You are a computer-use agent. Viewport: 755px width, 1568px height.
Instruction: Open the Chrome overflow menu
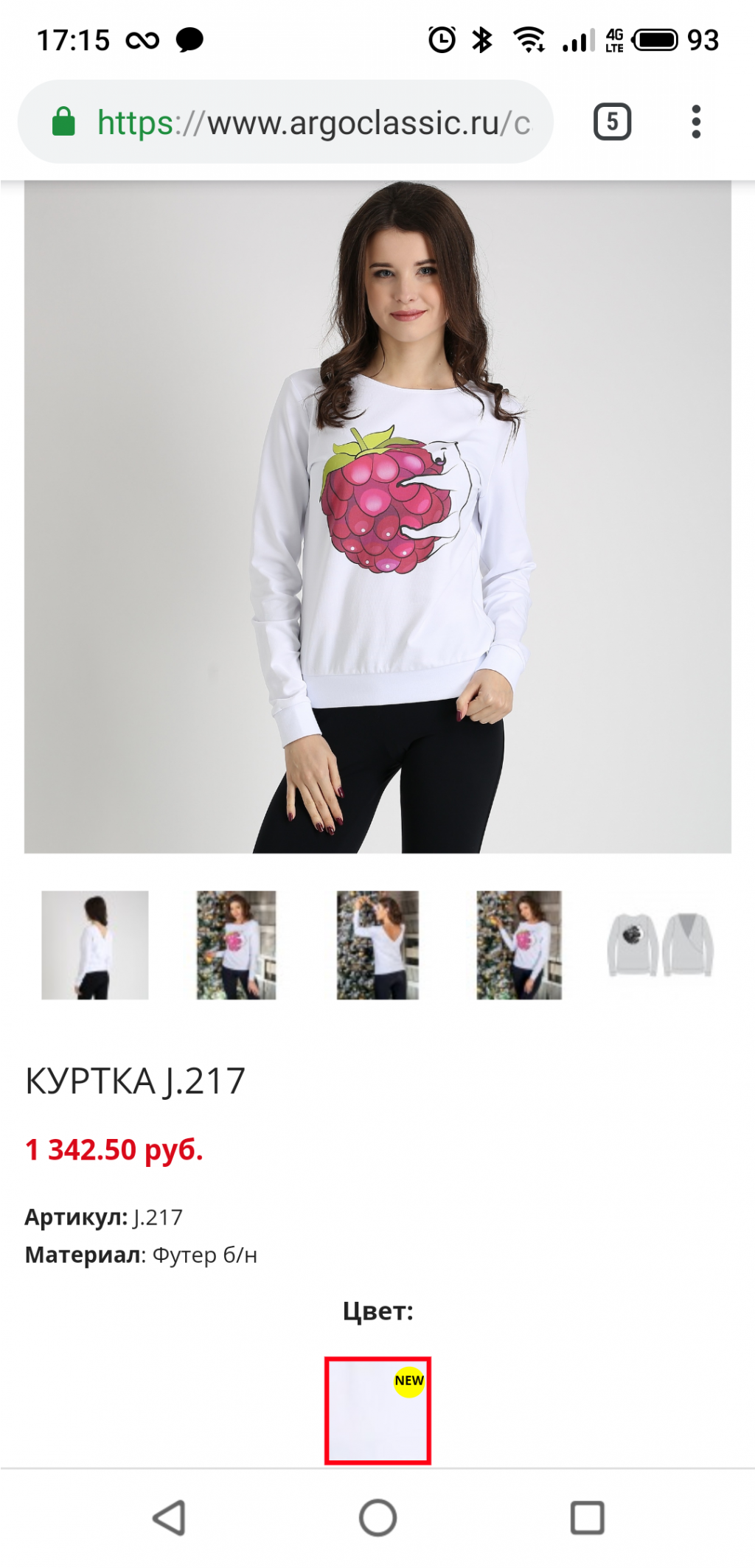pyautogui.click(x=695, y=122)
